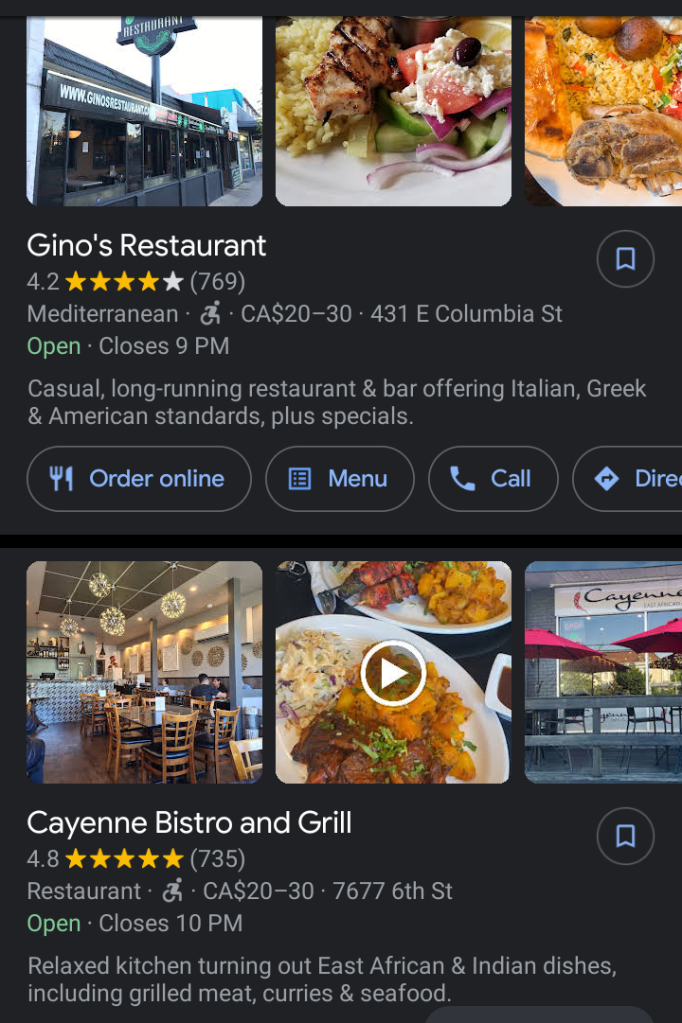This screenshot has height=1023, width=682.
Task: View Cayenne Bistro patio exterior photo
Action: coord(603,672)
